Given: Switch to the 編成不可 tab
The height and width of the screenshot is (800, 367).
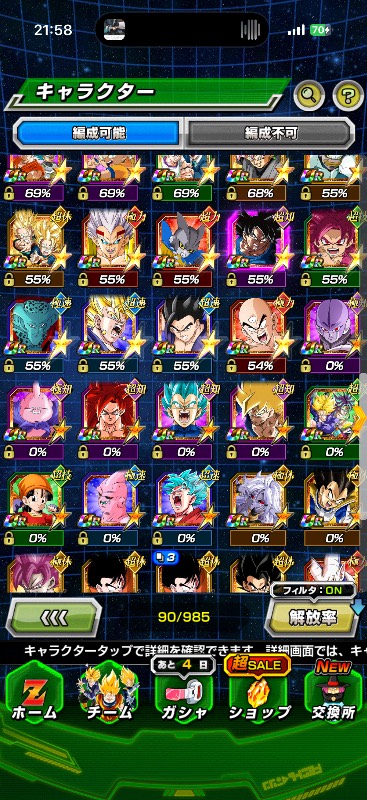Looking at the screenshot, I should pos(270,134).
